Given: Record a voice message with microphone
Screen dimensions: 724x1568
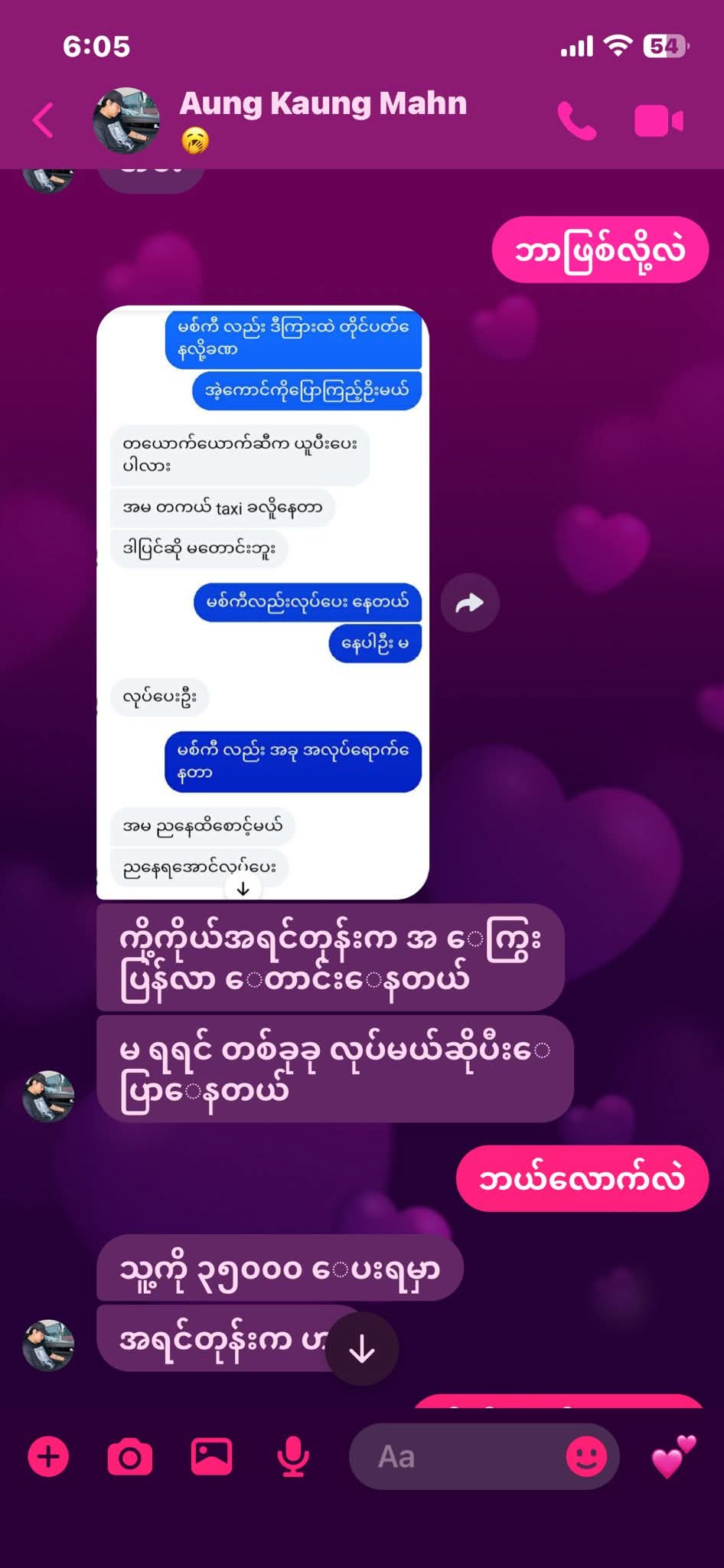Looking at the screenshot, I should click(293, 1456).
